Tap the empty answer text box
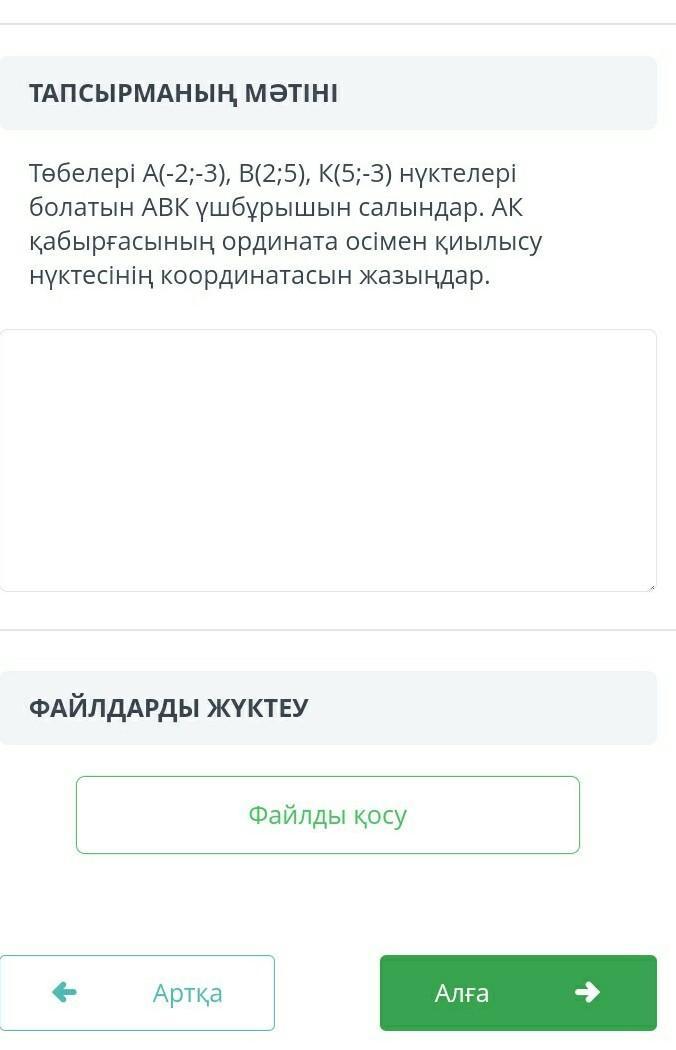 pyautogui.click(x=328, y=460)
